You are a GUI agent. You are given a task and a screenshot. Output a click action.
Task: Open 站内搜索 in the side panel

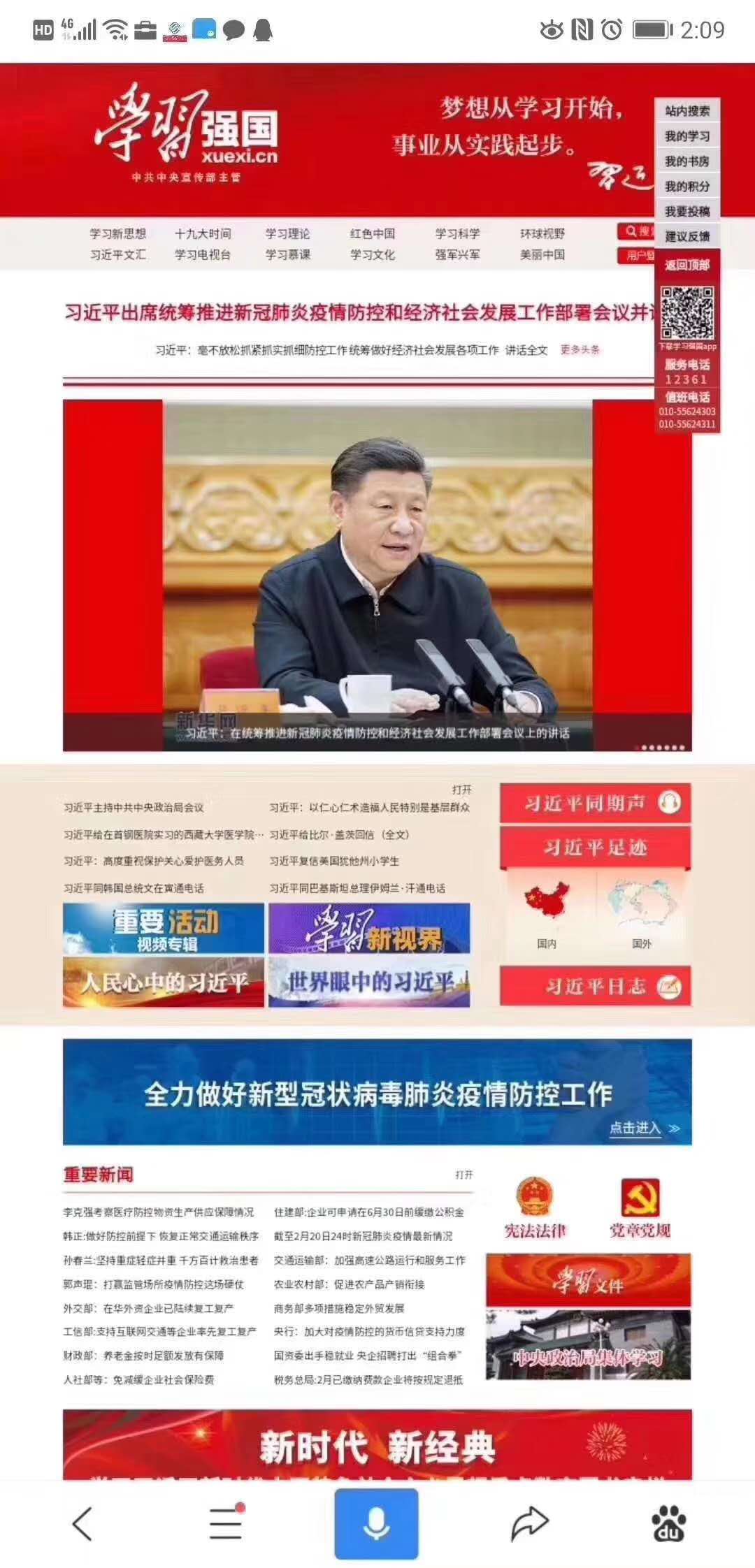coord(687,110)
